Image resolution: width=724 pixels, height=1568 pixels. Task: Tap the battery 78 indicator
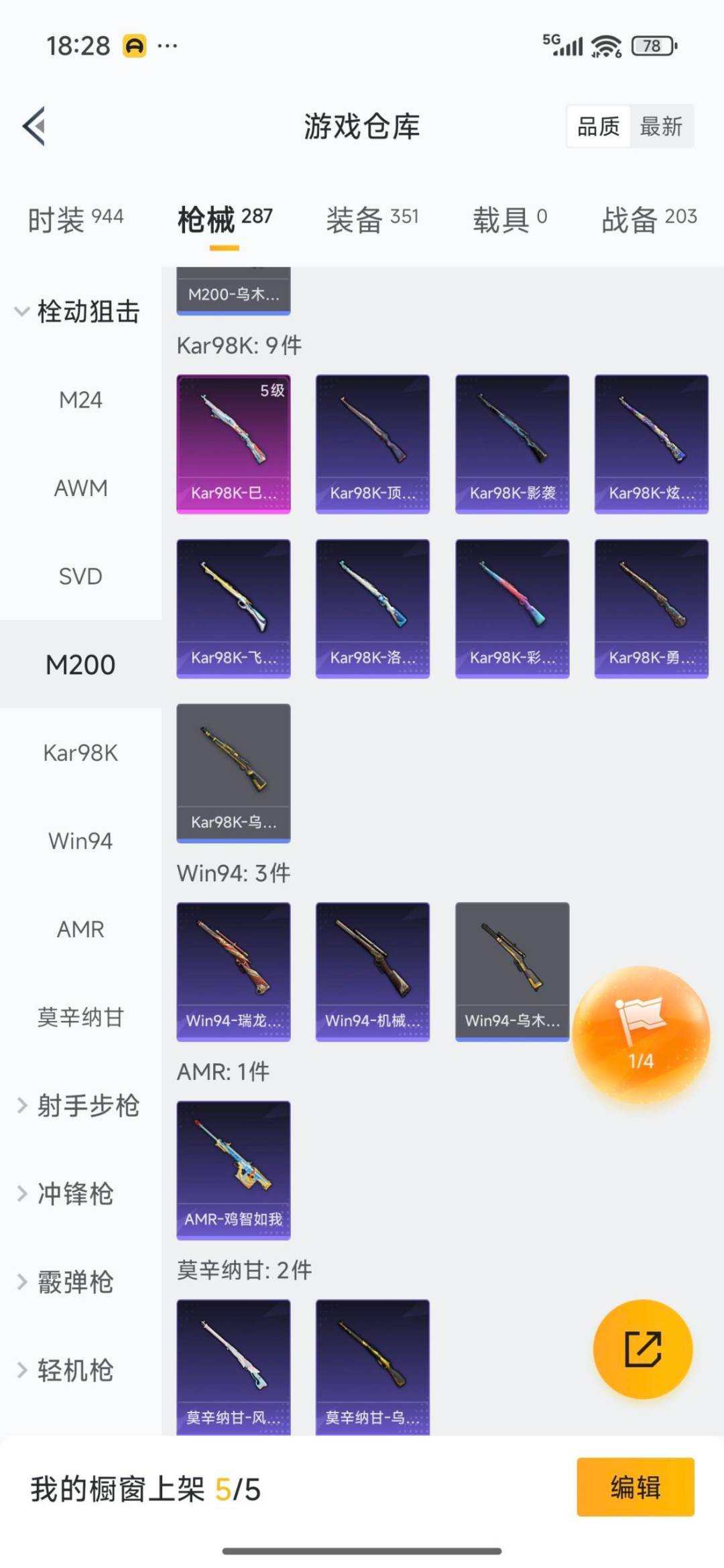coord(654,46)
